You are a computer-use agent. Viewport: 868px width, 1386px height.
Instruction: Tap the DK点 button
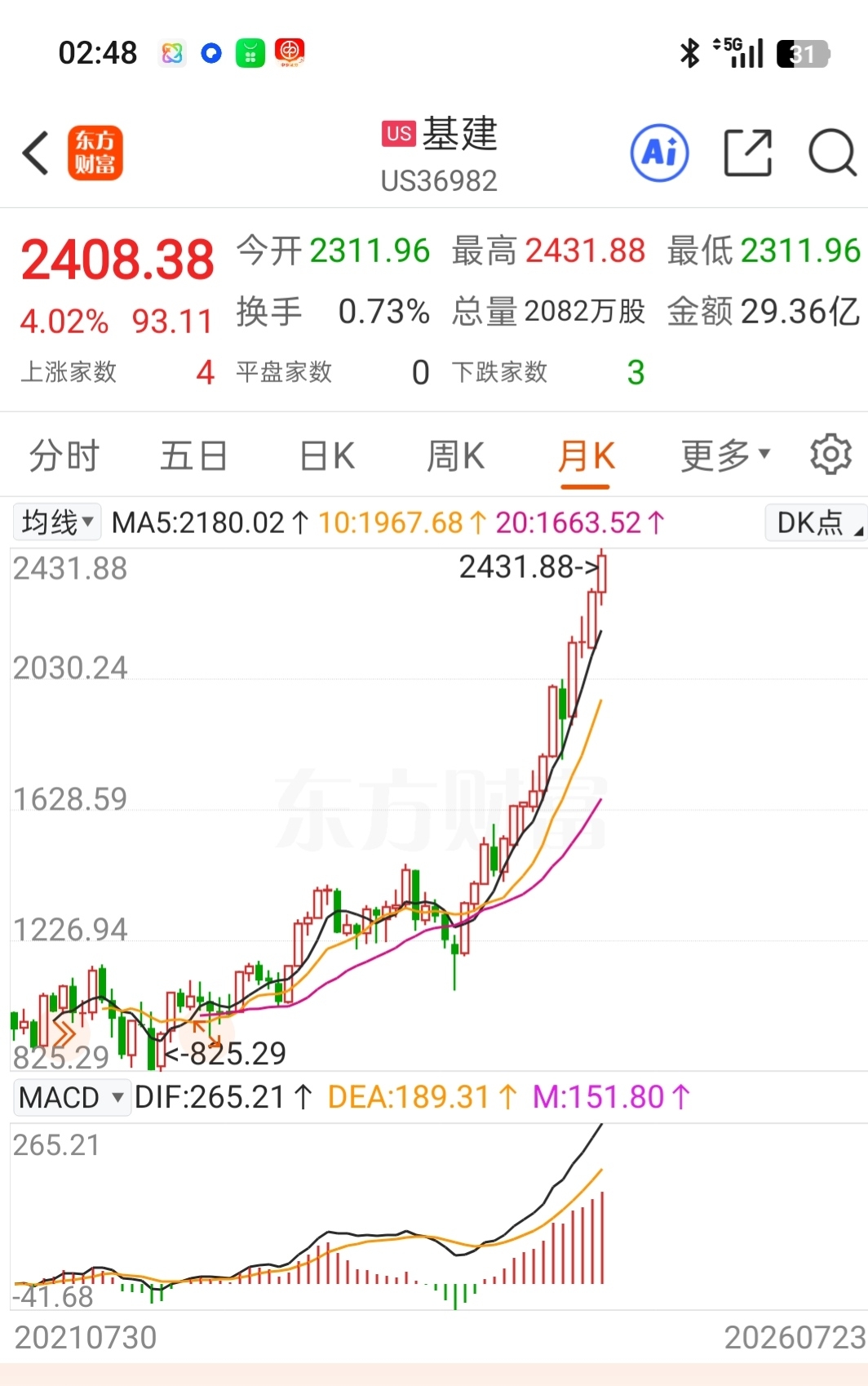[816, 522]
